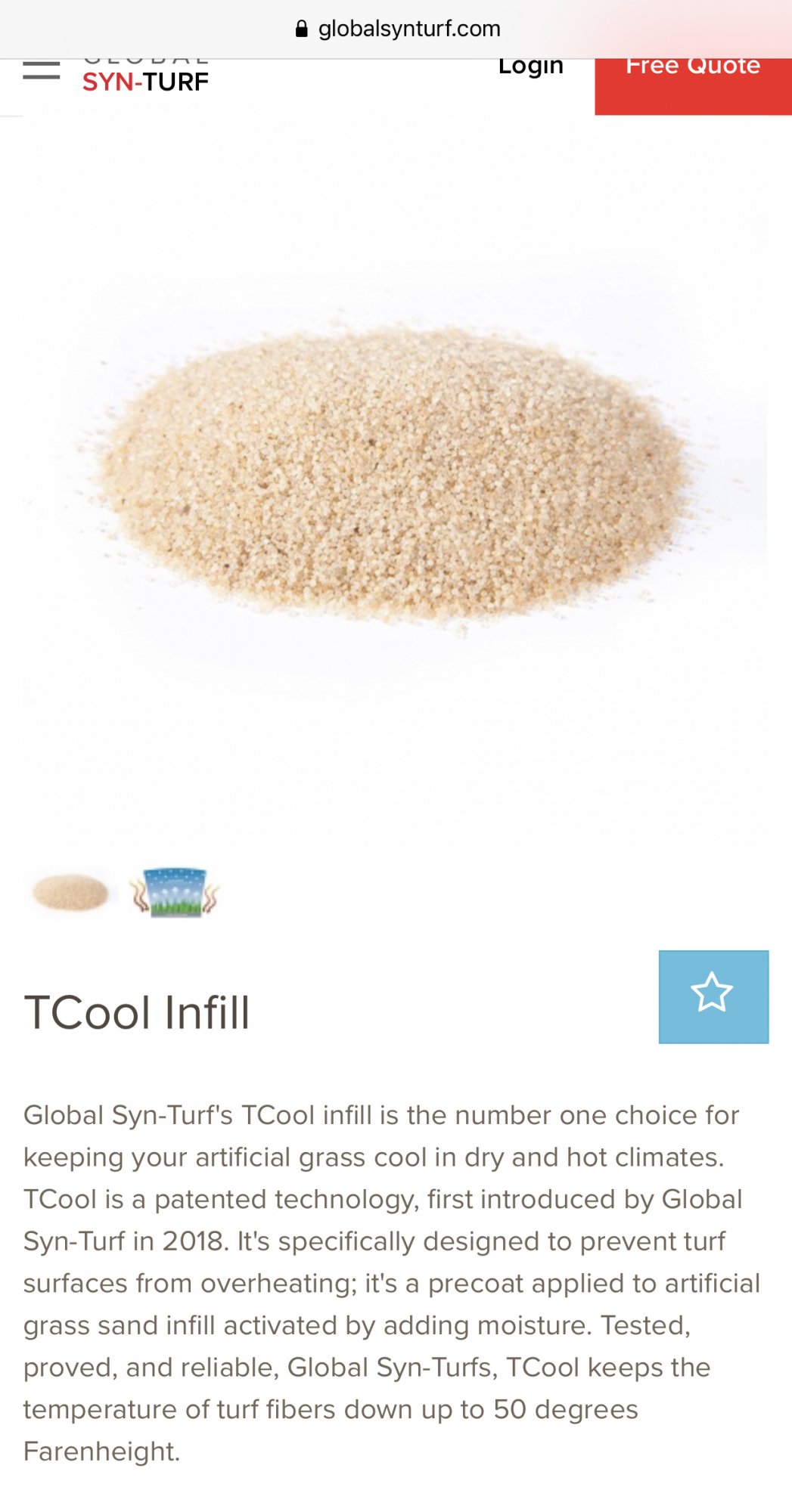View the cooling diagram thumbnail
792x1512 pixels.
click(175, 893)
